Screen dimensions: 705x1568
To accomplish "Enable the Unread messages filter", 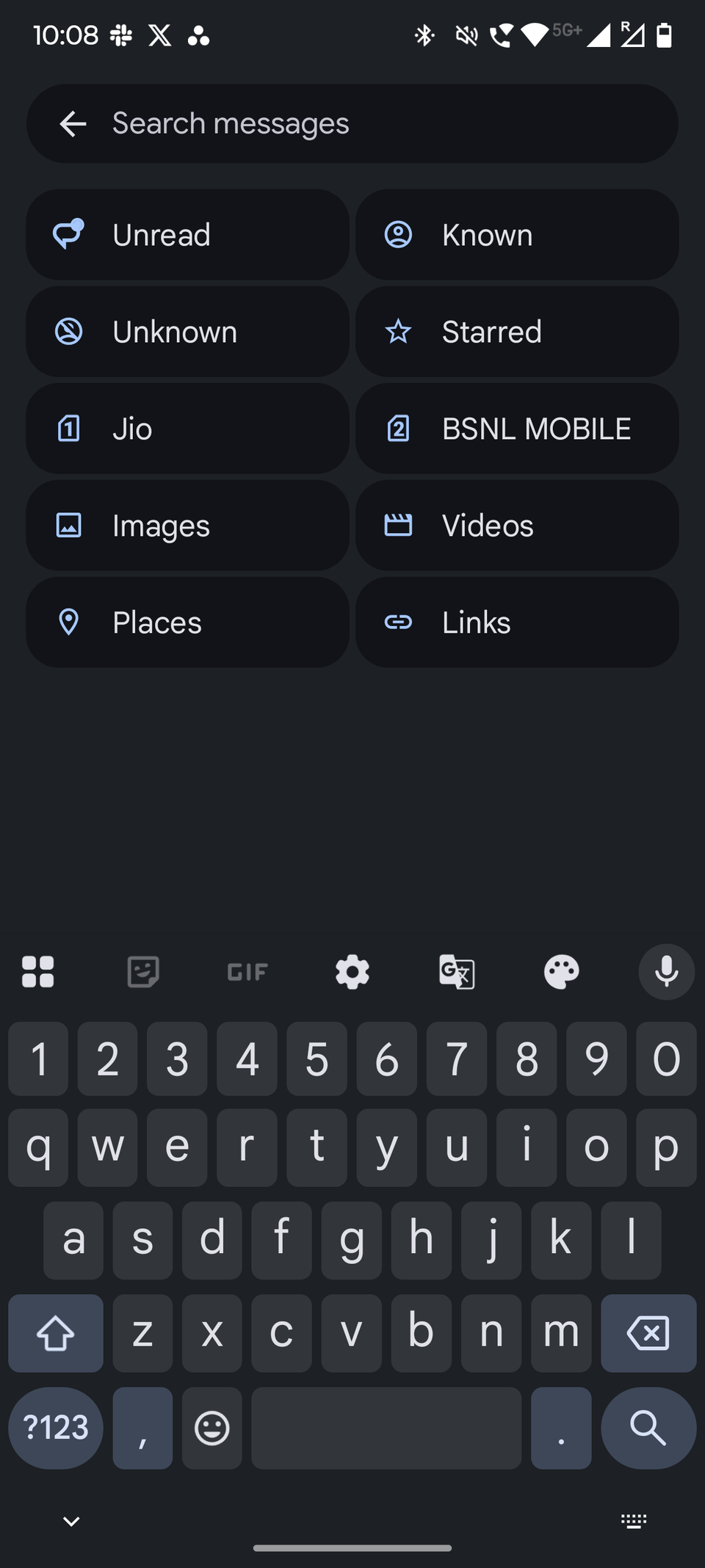I will click(187, 234).
